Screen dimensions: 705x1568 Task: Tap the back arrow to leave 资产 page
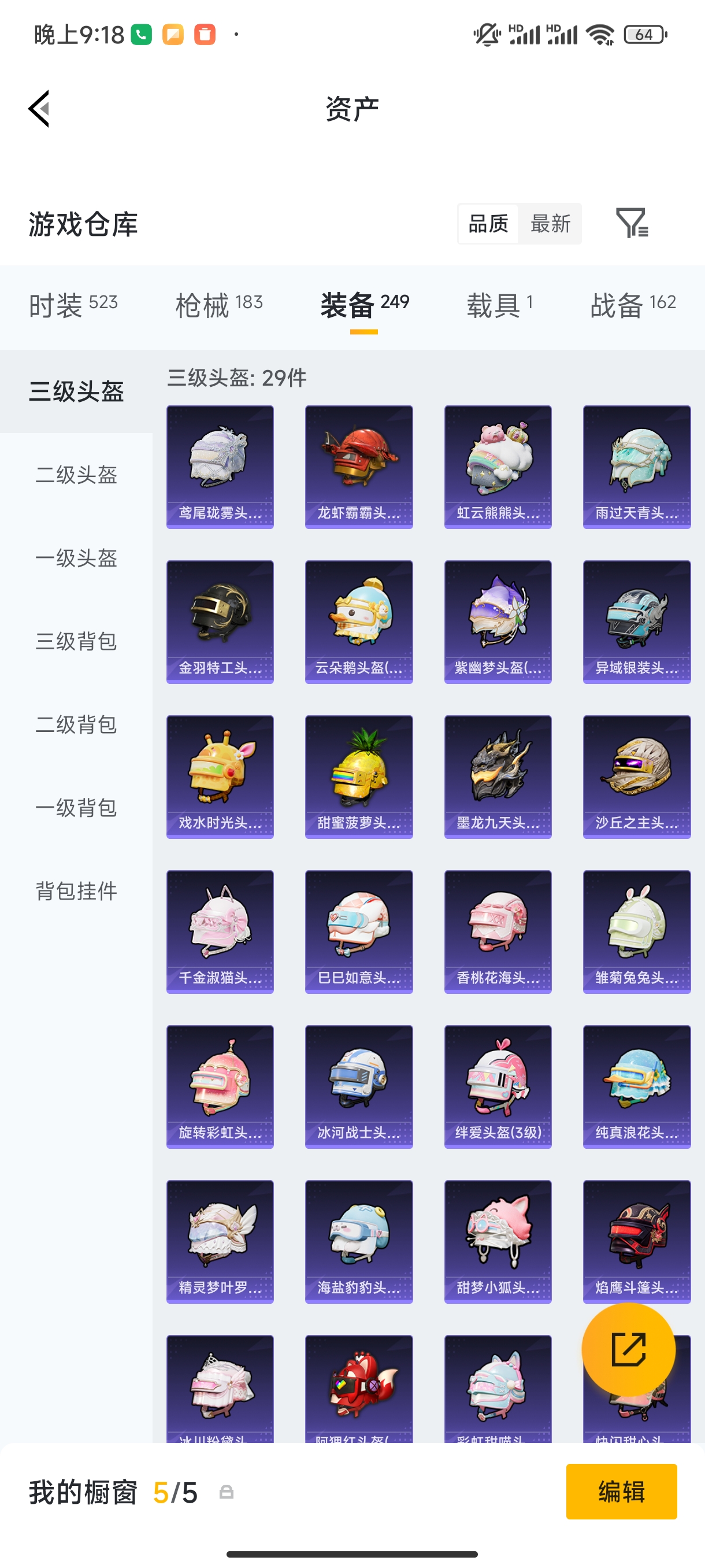38,108
